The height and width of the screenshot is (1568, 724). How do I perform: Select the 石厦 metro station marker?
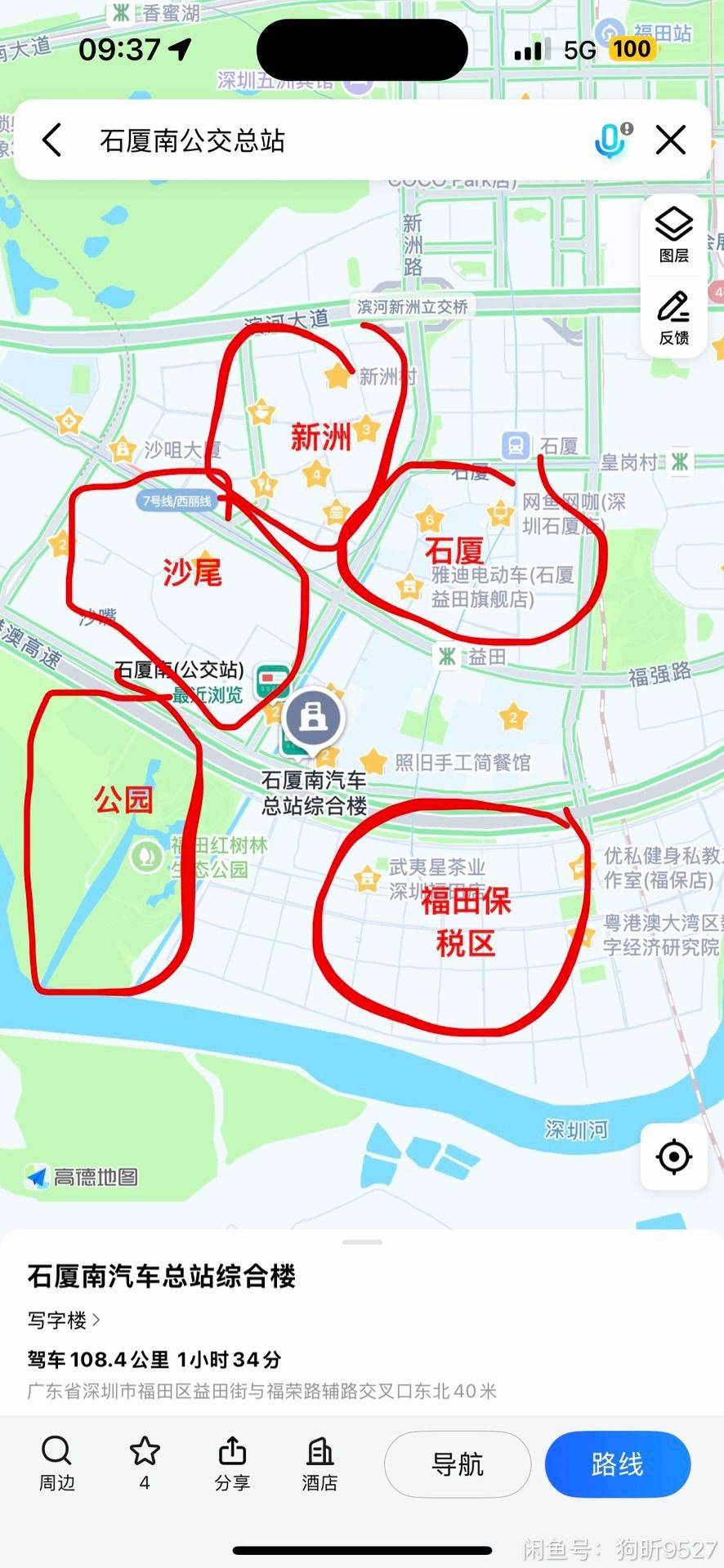click(515, 446)
